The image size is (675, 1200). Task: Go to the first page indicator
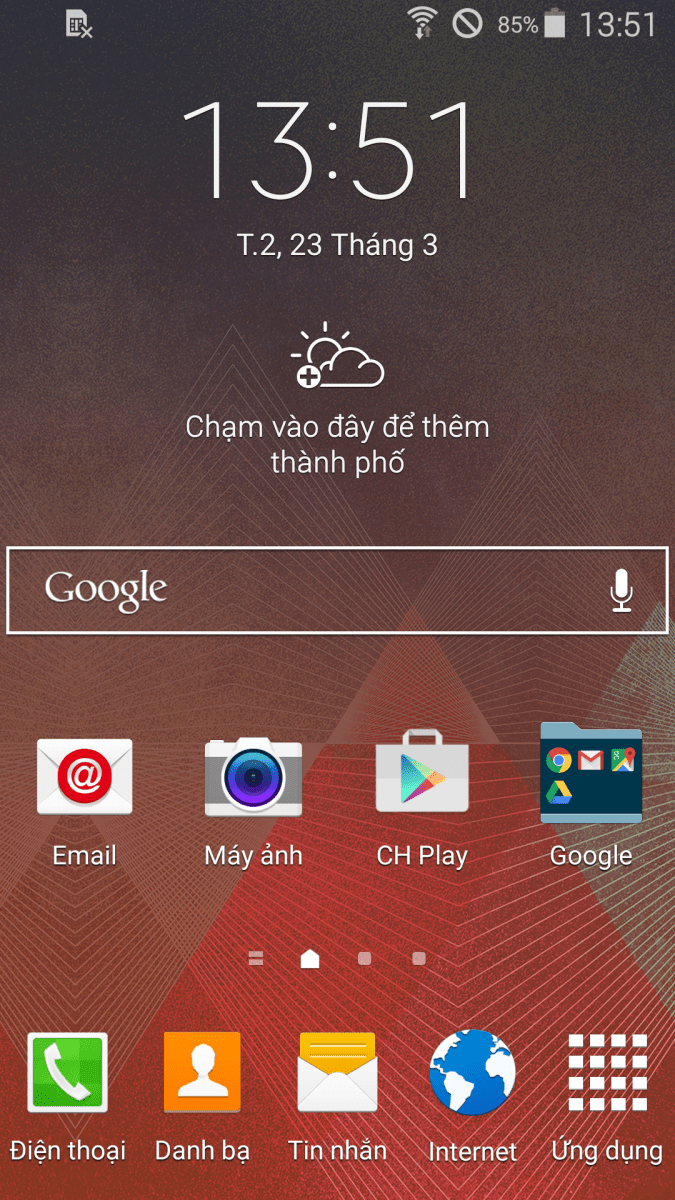click(x=256, y=959)
